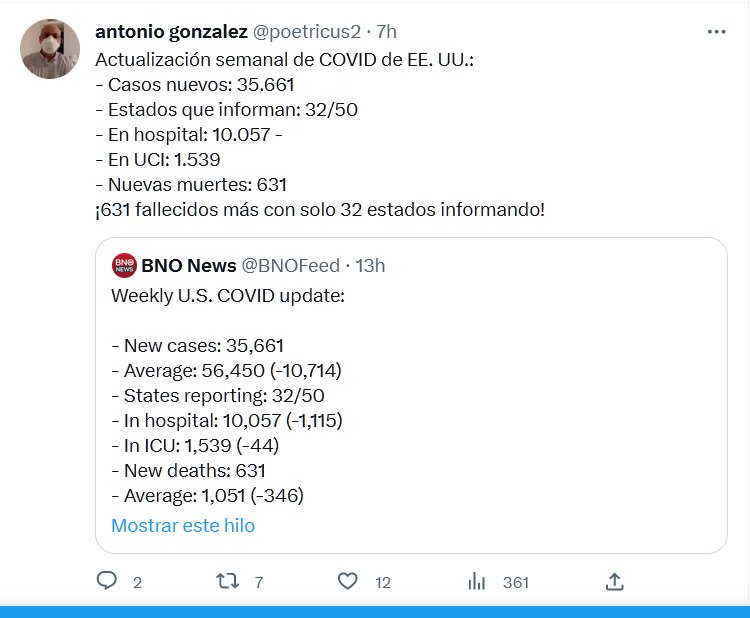This screenshot has height=618, width=750.
Task: View tweet analytics with 361 views
Action: point(478,581)
